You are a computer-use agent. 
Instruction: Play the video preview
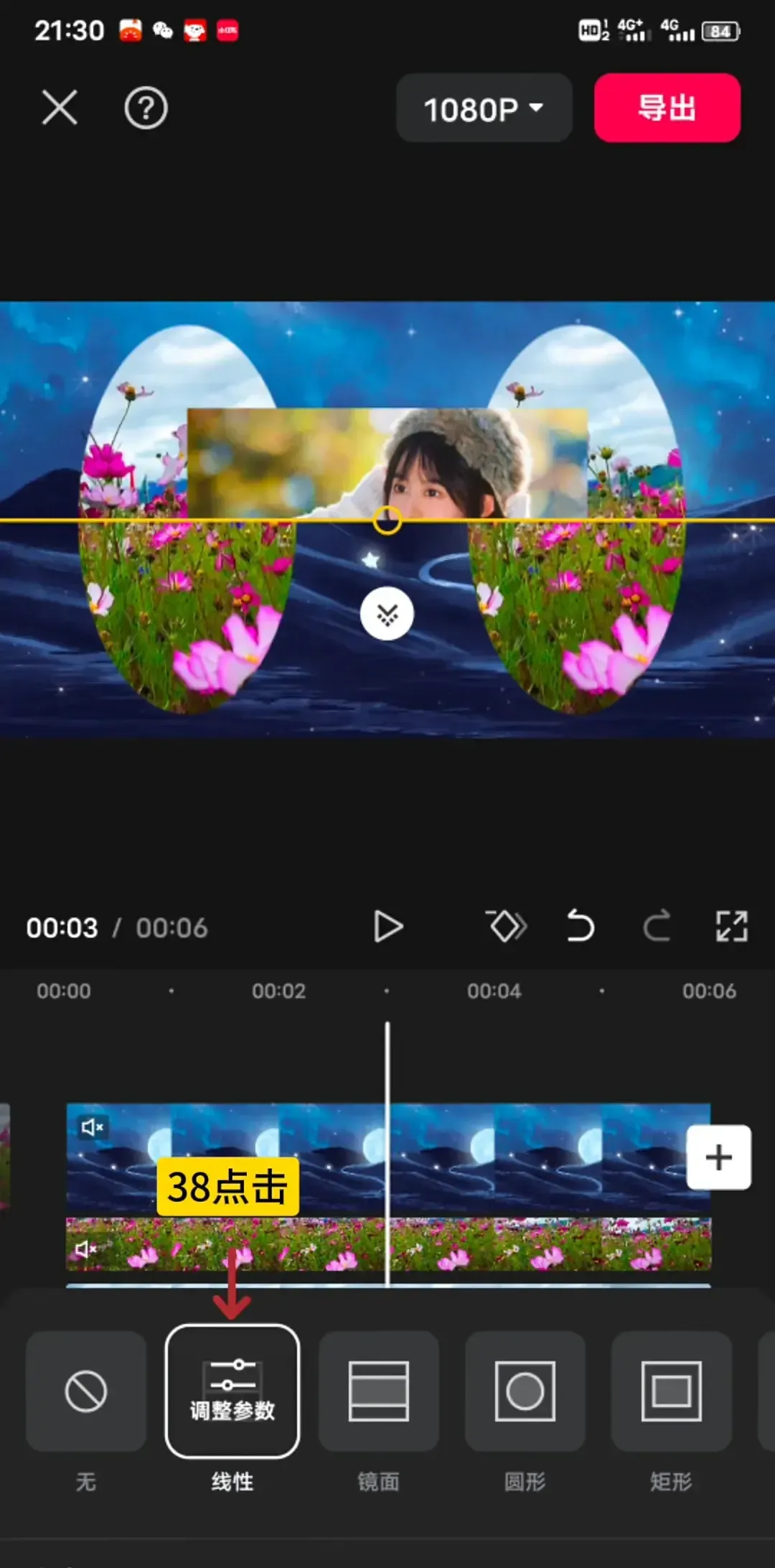[388, 927]
